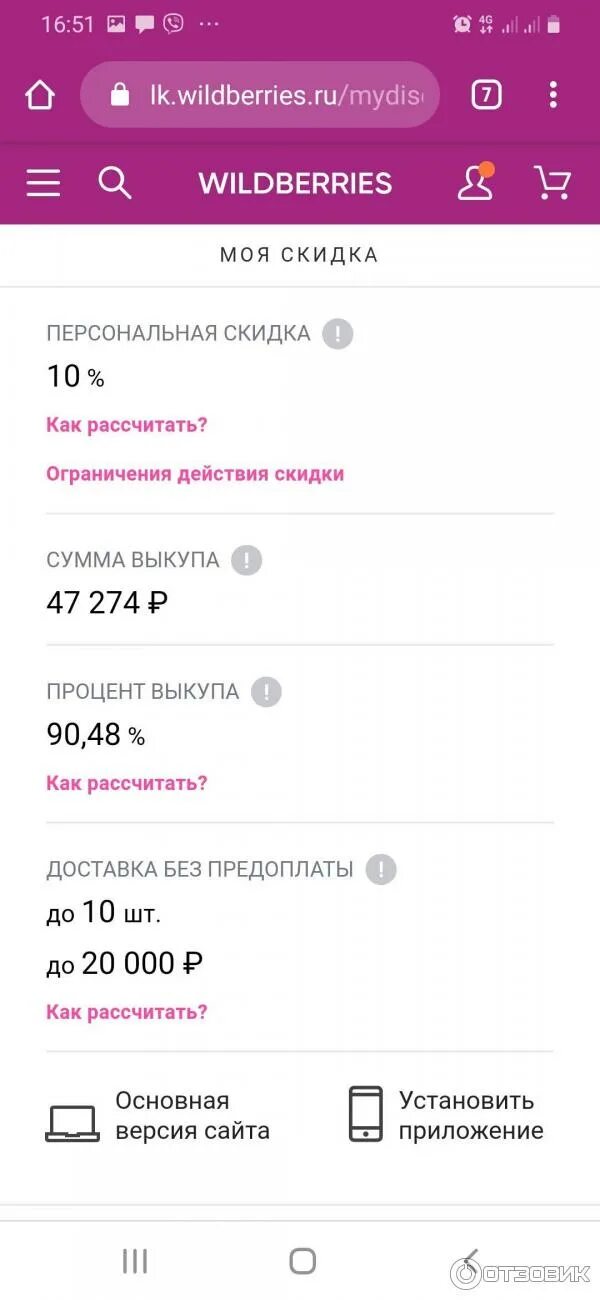Tap info icon next to Доставка без предоплаты

381,869
